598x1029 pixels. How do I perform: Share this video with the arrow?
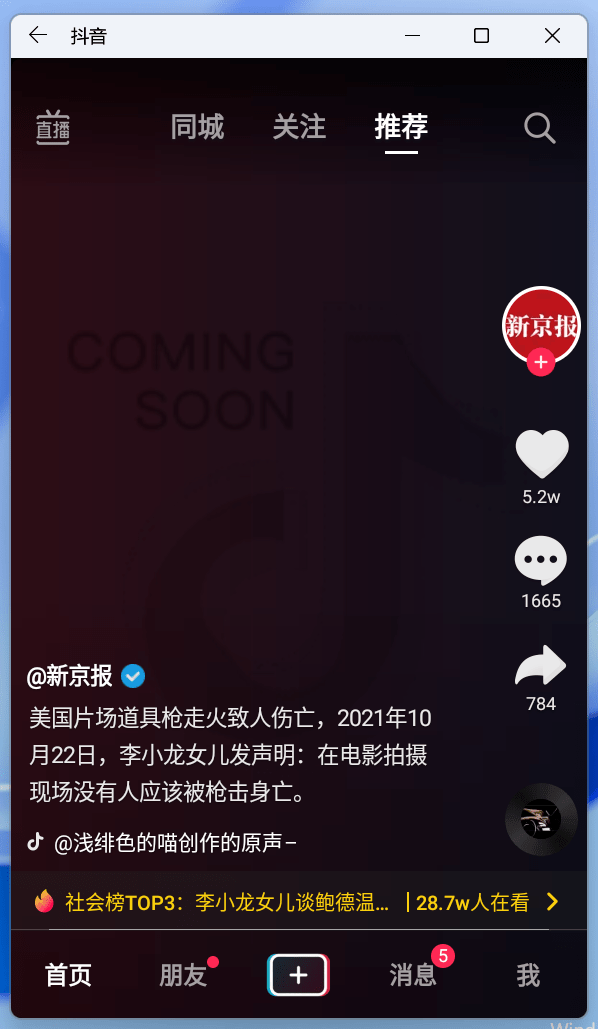coord(540,665)
